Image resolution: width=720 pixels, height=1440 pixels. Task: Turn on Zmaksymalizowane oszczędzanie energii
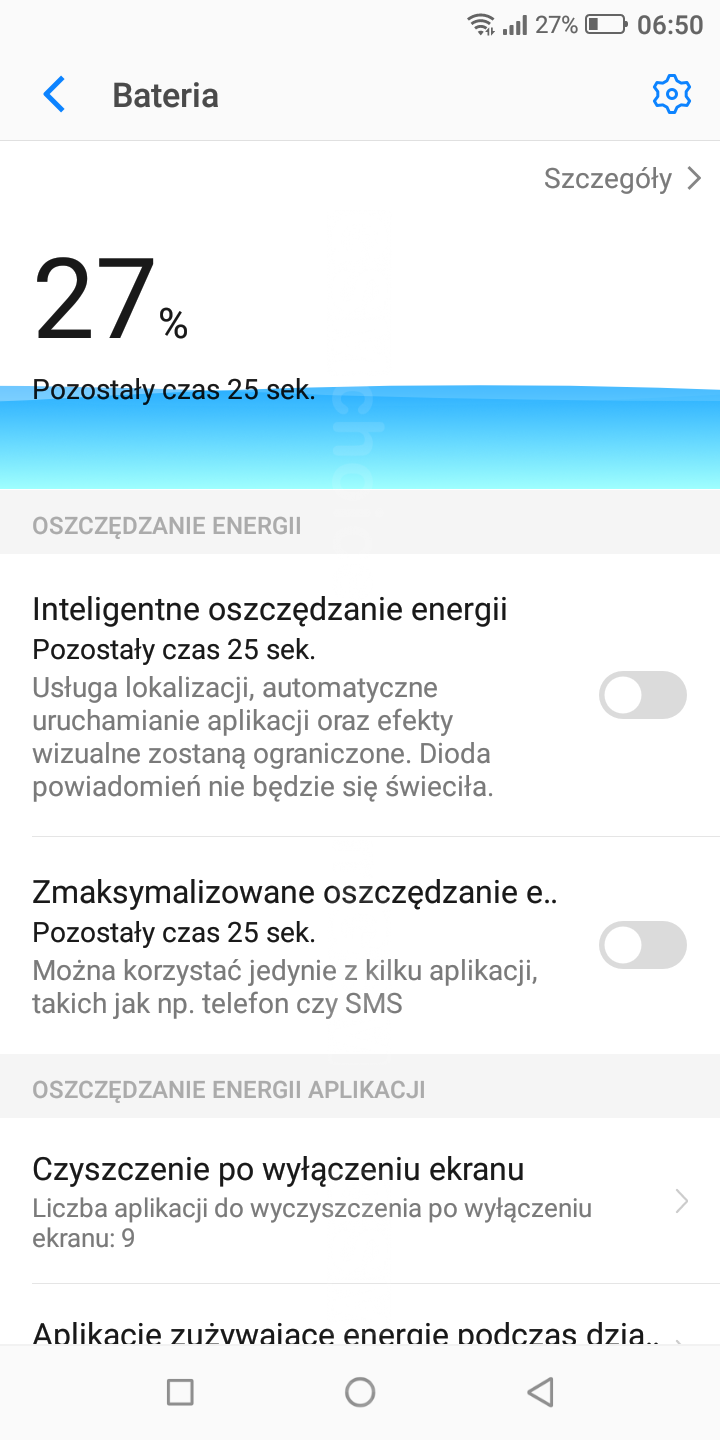[642, 945]
